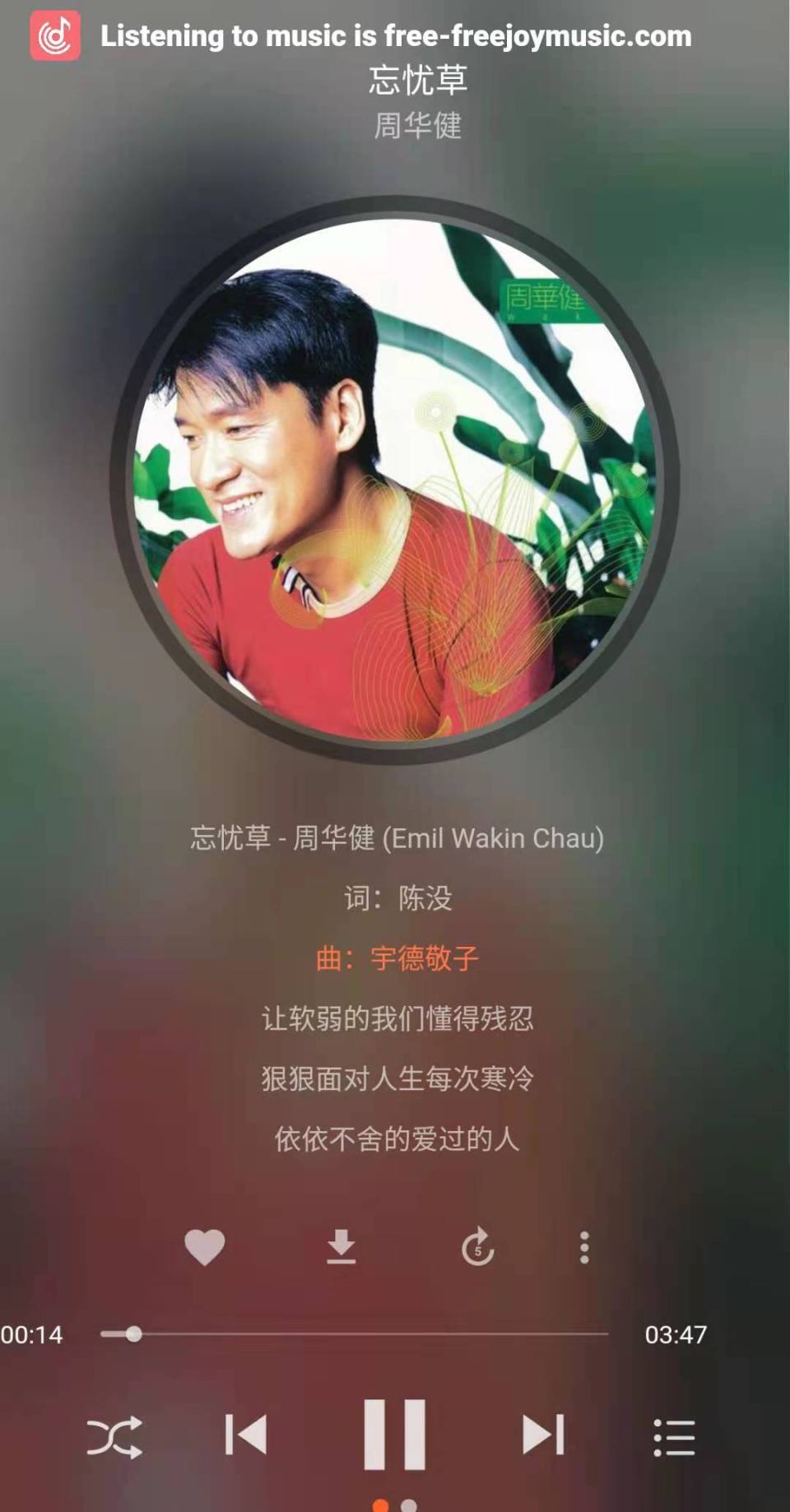This screenshot has width=790, height=1512.
Task: Tap the replay 5 seconds icon
Action: click(477, 1248)
